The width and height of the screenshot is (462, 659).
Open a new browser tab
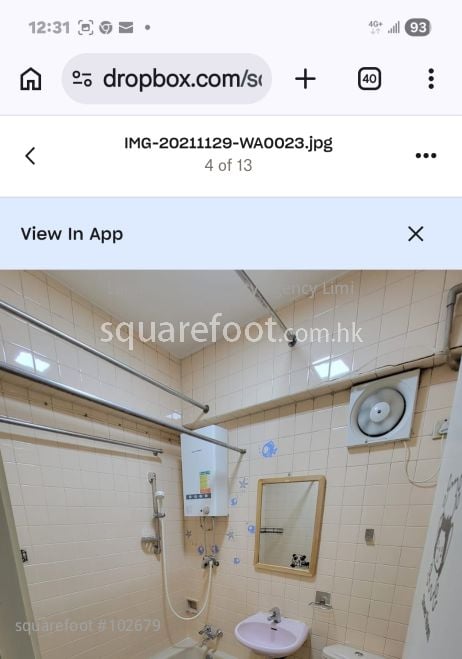[x=306, y=79]
